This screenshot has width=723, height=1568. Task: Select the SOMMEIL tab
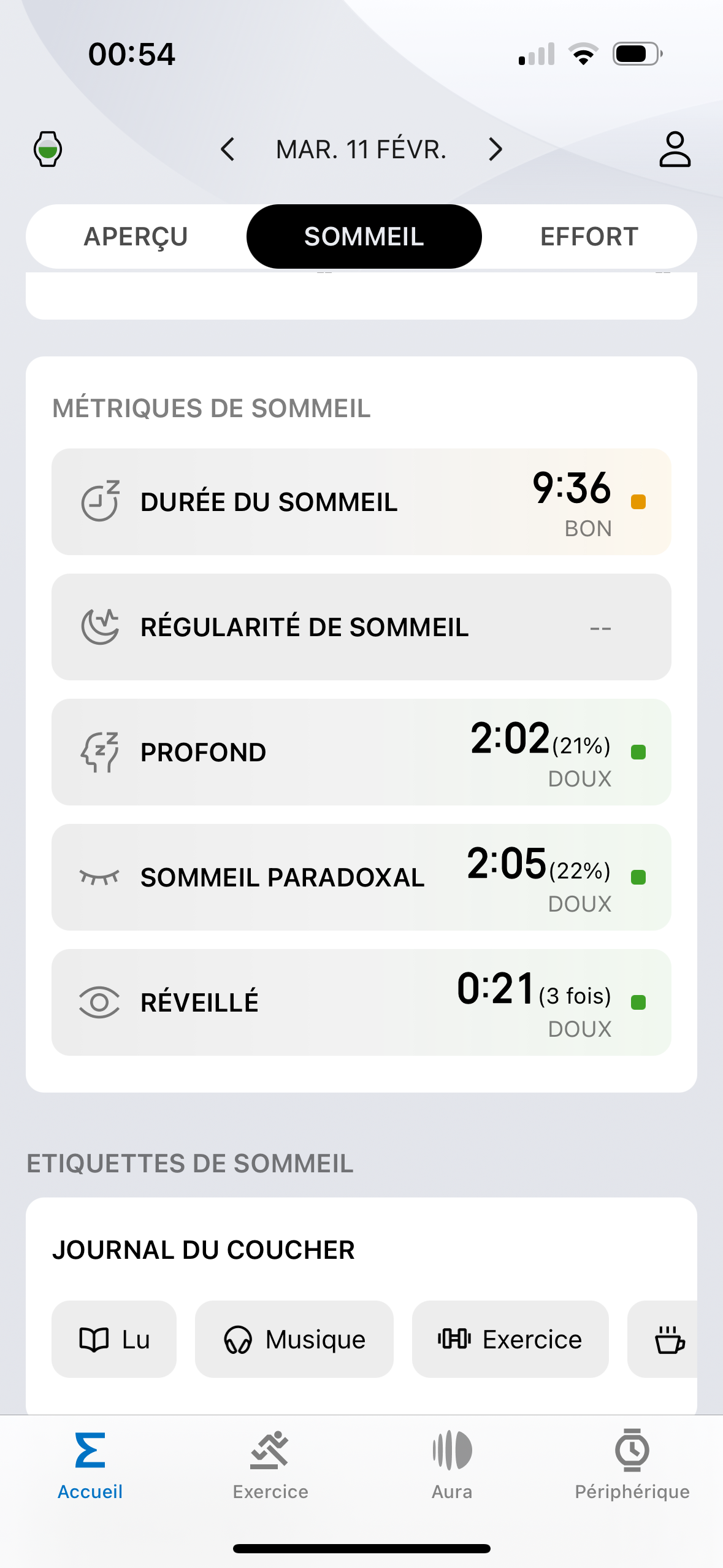pos(364,237)
